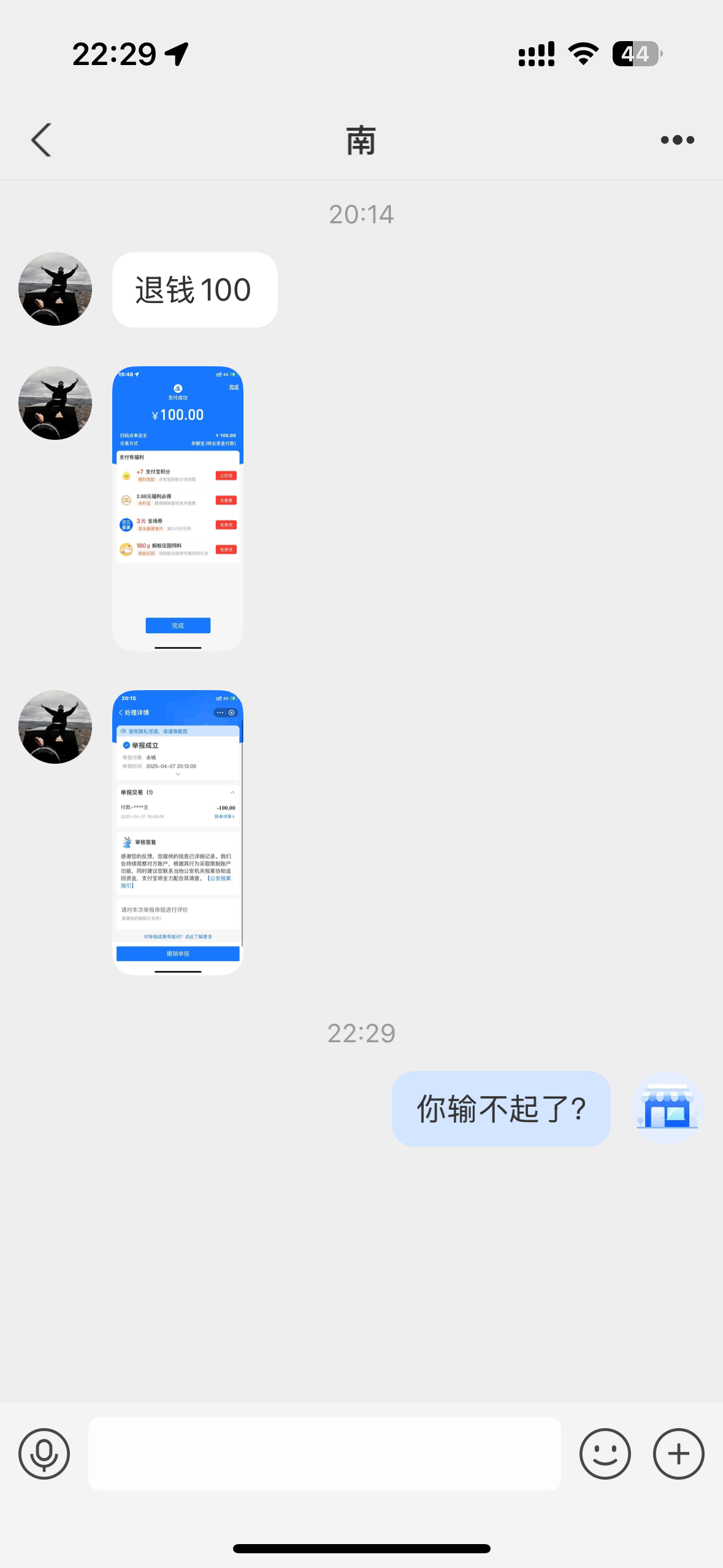View the contact's avatar beside 退钱100
Image resolution: width=723 pixels, height=1568 pixels.
point(55,289)
